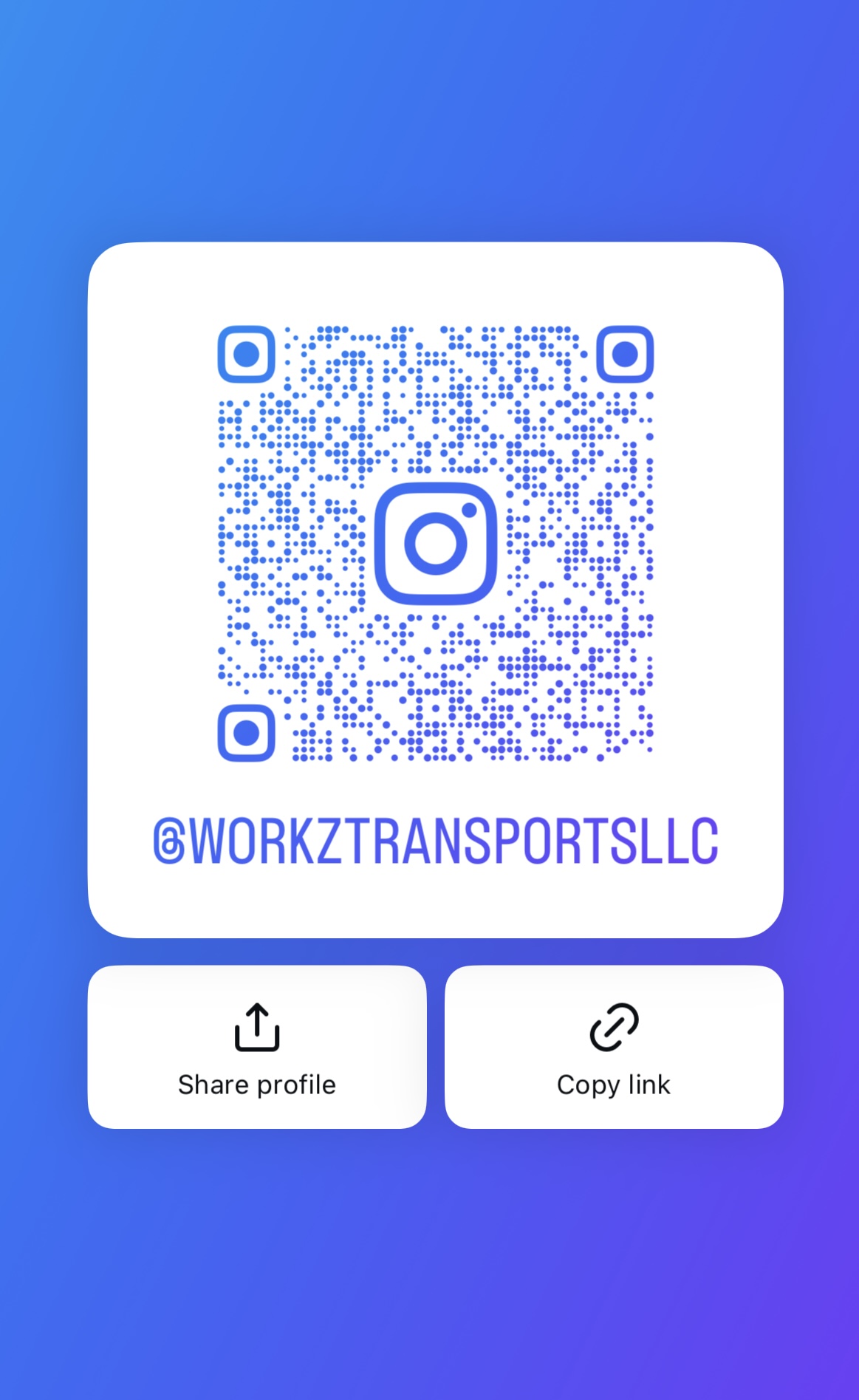859x1400 pixels.
Task: Select the Share profile label text
Action: [x=256, y=1084]
